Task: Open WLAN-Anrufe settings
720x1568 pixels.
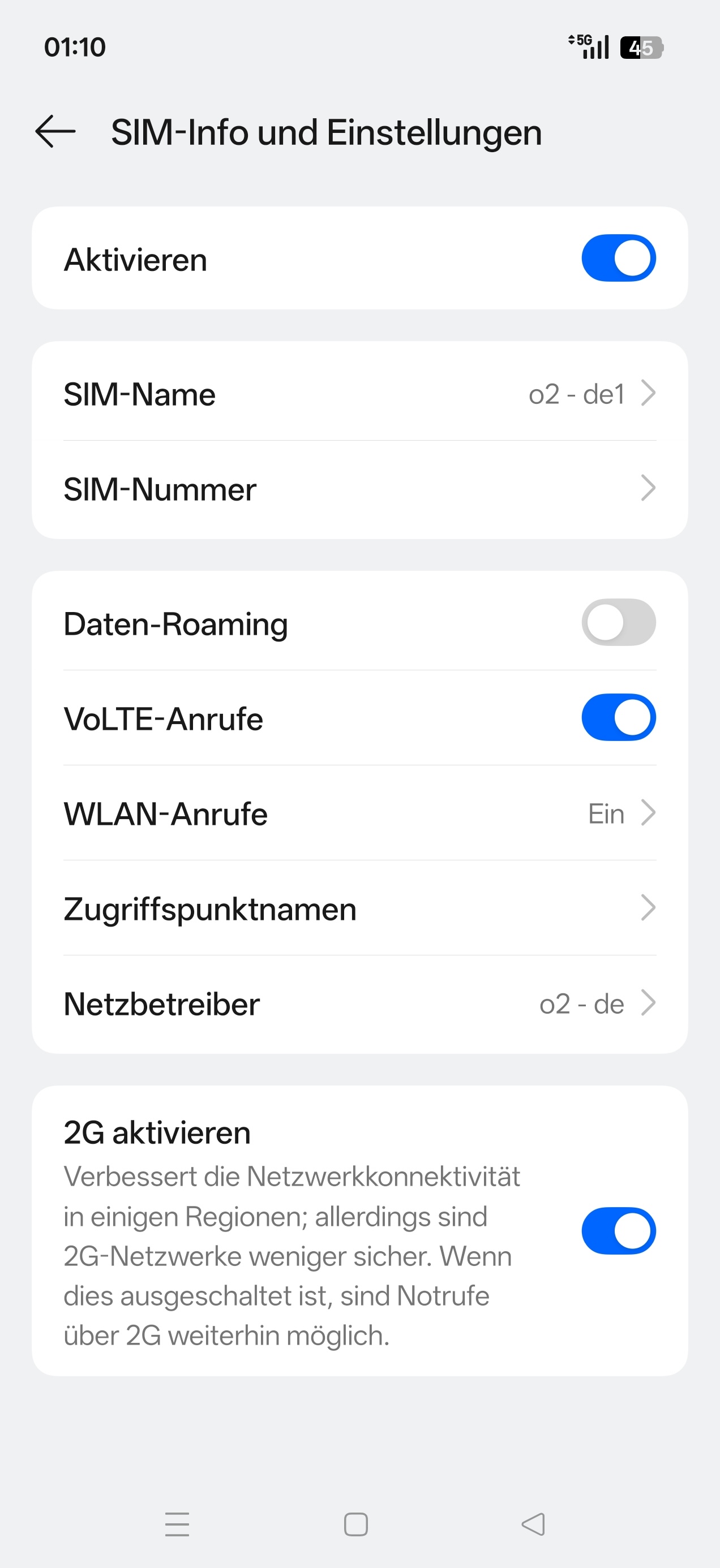Action: (x=359, y=813)
